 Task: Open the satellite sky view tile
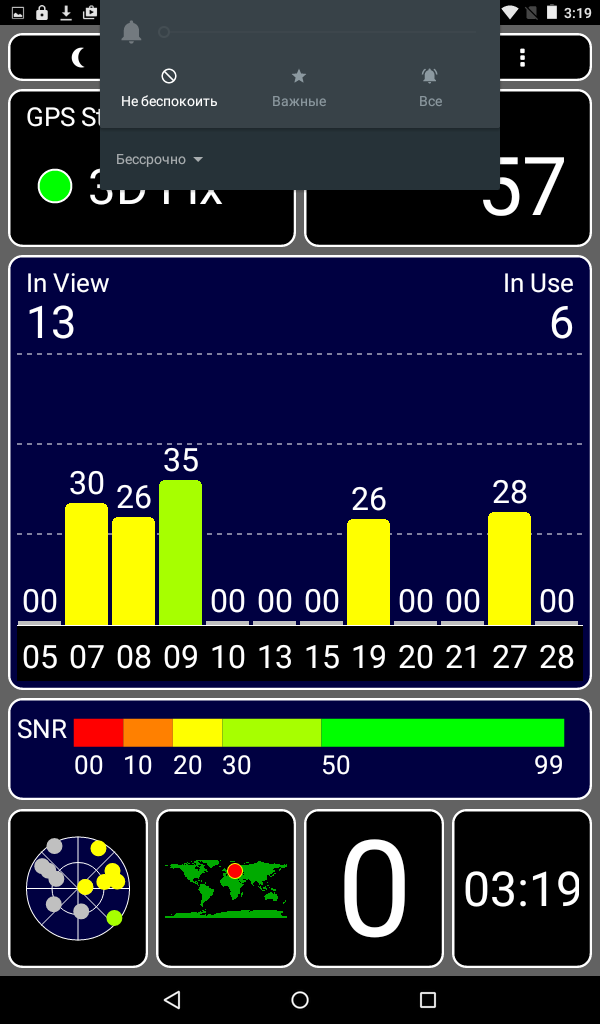(78, 888)
